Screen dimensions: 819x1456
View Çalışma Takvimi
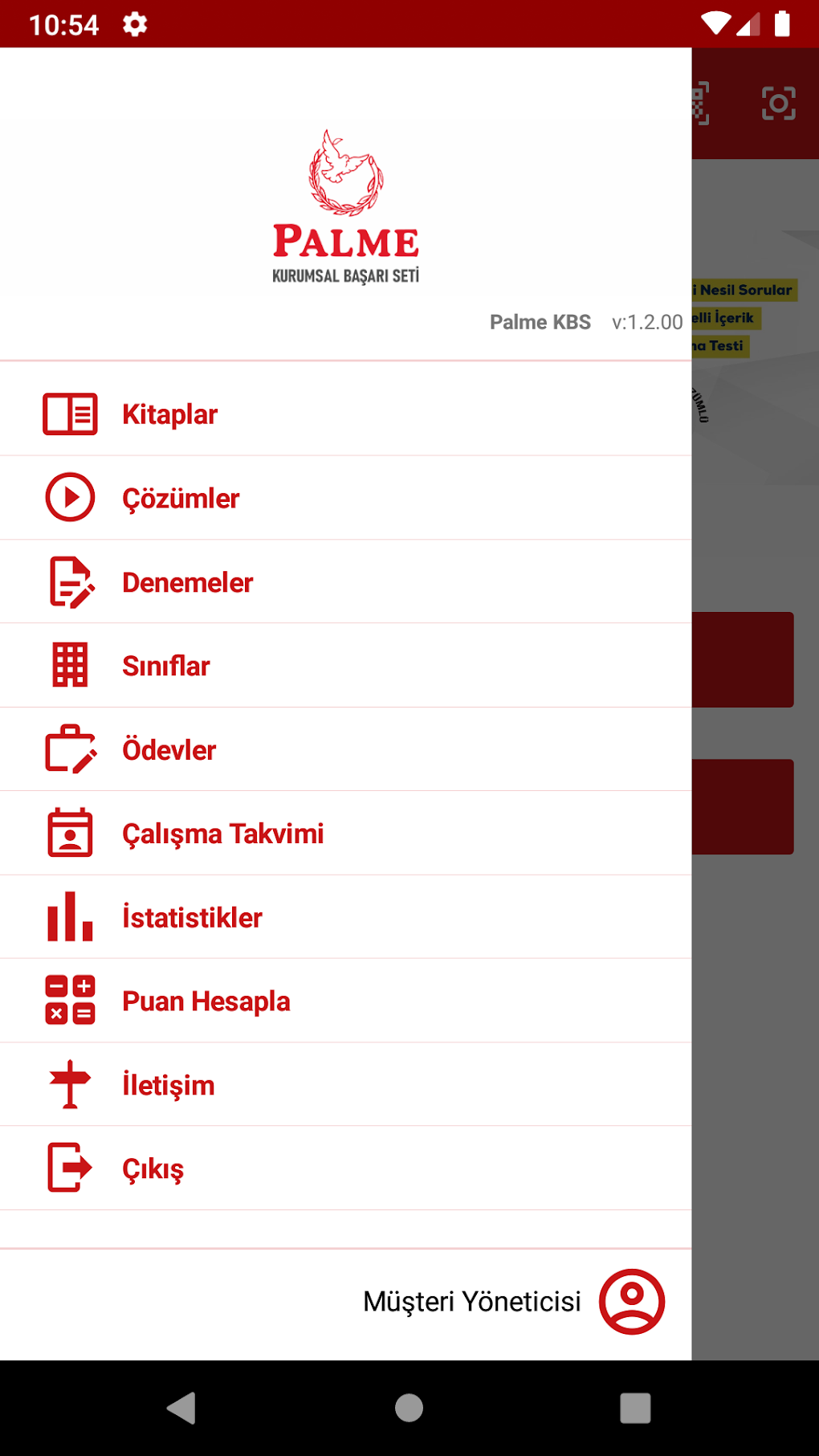[x=222, y=834]
